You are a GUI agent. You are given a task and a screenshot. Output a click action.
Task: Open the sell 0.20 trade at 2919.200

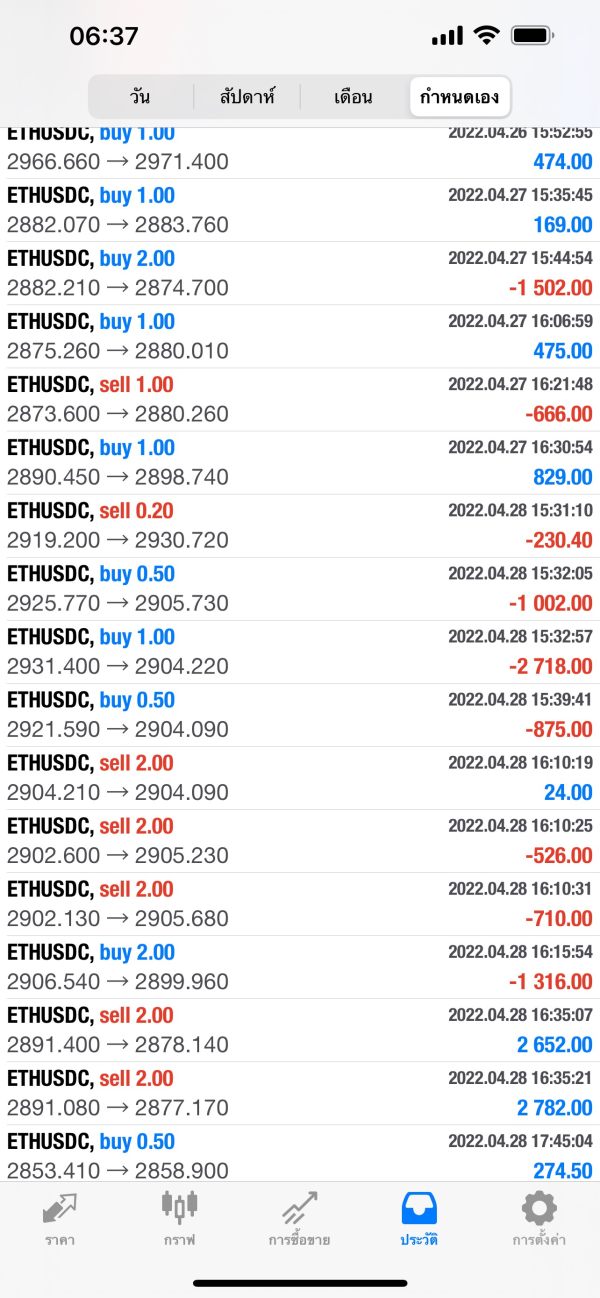pos(300,525)
